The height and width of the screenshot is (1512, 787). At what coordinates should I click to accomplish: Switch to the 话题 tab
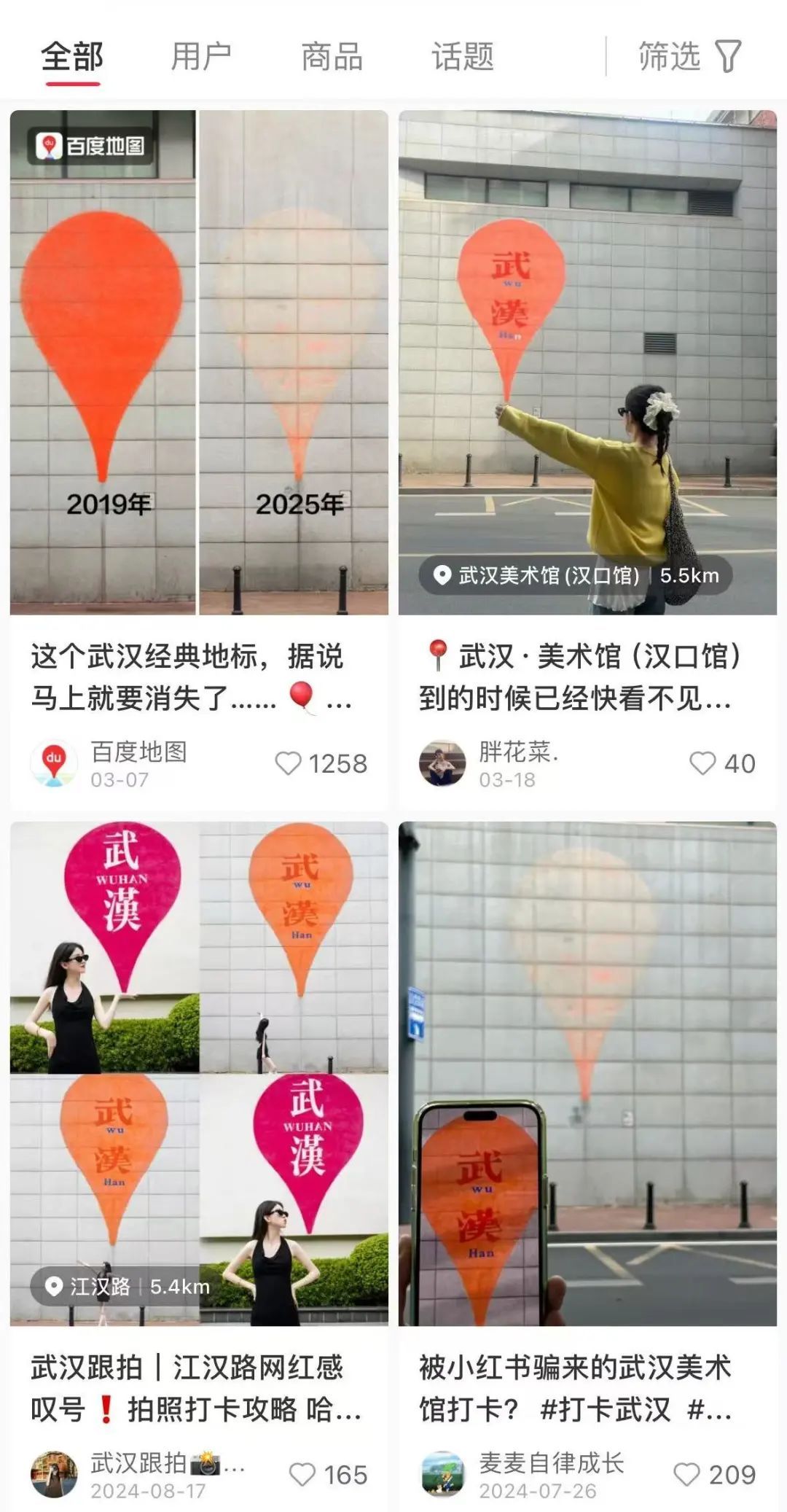(463, 57)
